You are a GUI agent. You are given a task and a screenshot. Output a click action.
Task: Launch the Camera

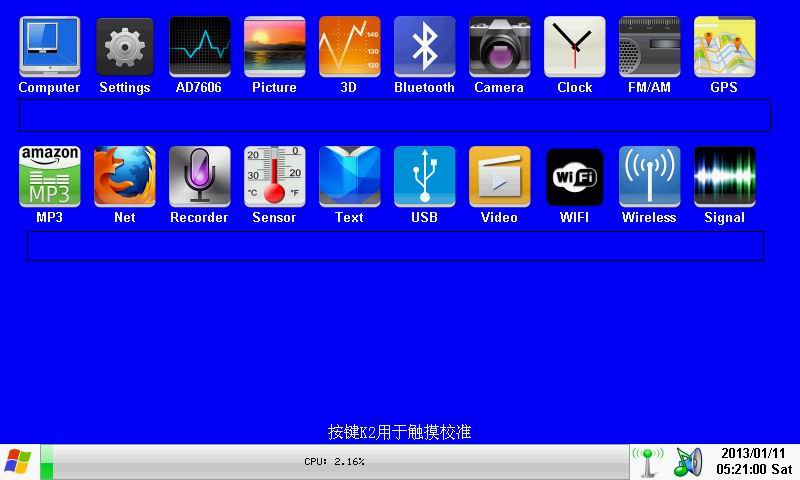click(499, 46)
